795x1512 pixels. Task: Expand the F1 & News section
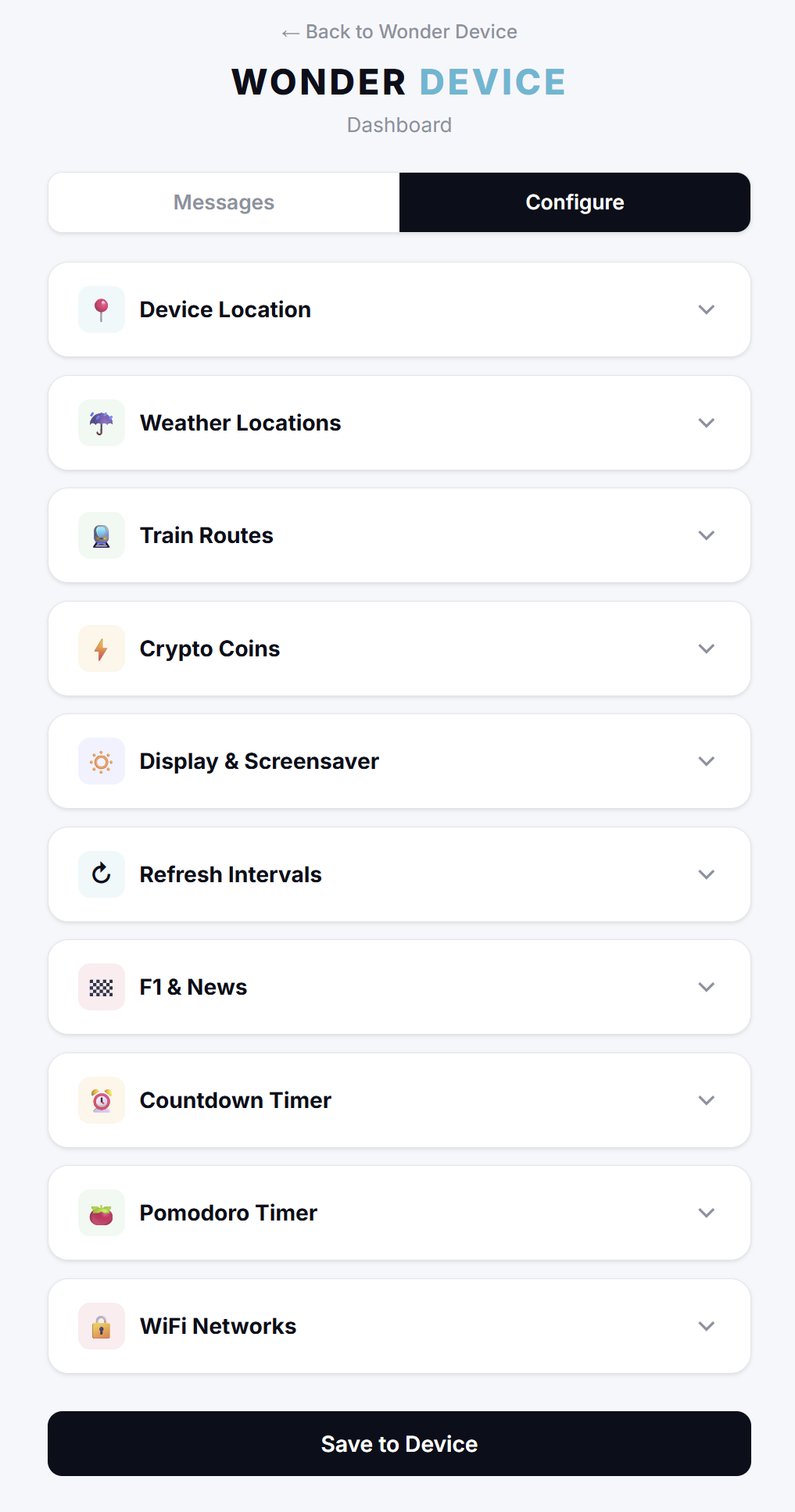(706, 987)
